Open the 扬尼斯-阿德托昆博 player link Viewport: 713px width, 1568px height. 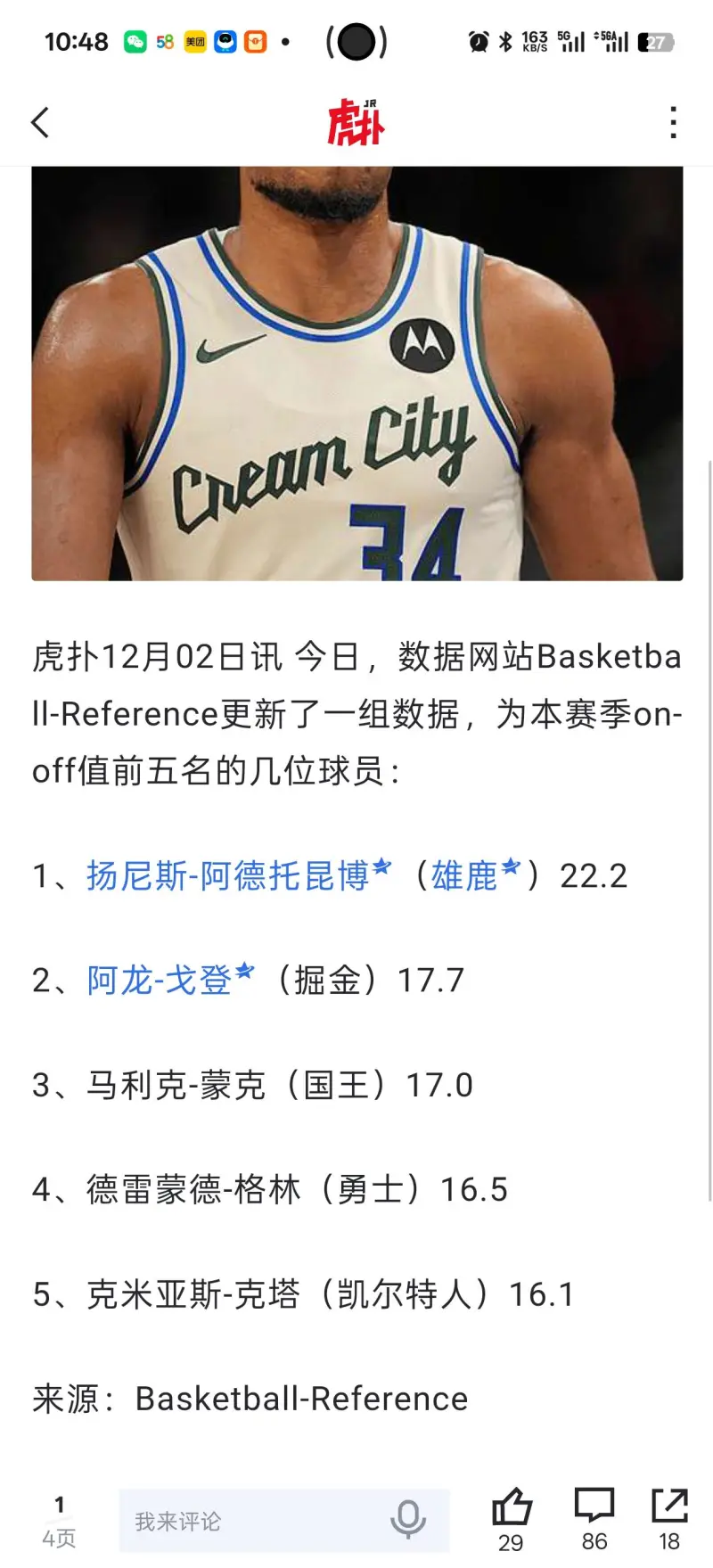pyautogui.click(x=228, y=875)
